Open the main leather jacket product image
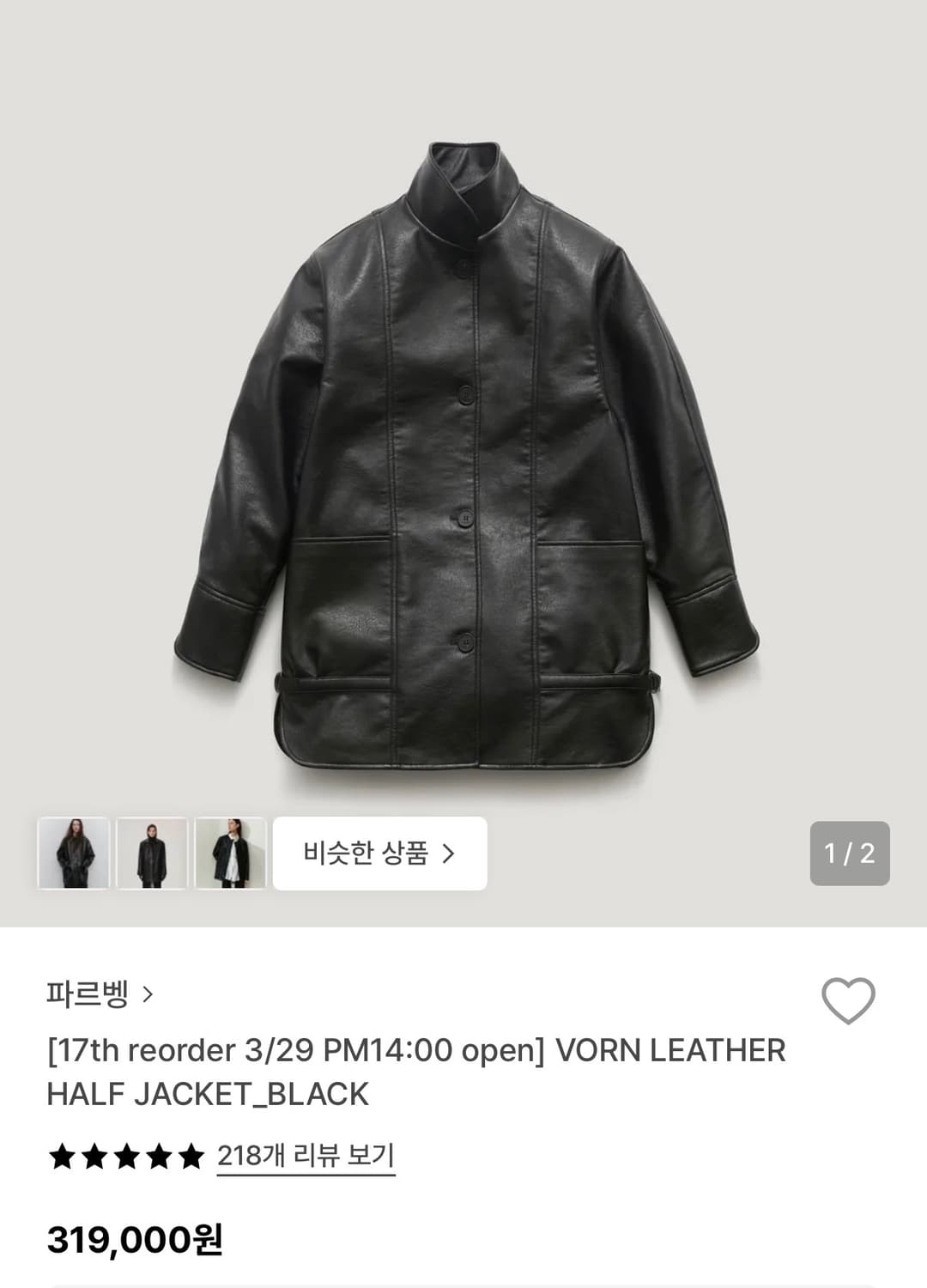The image size is (927, 1288). point(463,455)
